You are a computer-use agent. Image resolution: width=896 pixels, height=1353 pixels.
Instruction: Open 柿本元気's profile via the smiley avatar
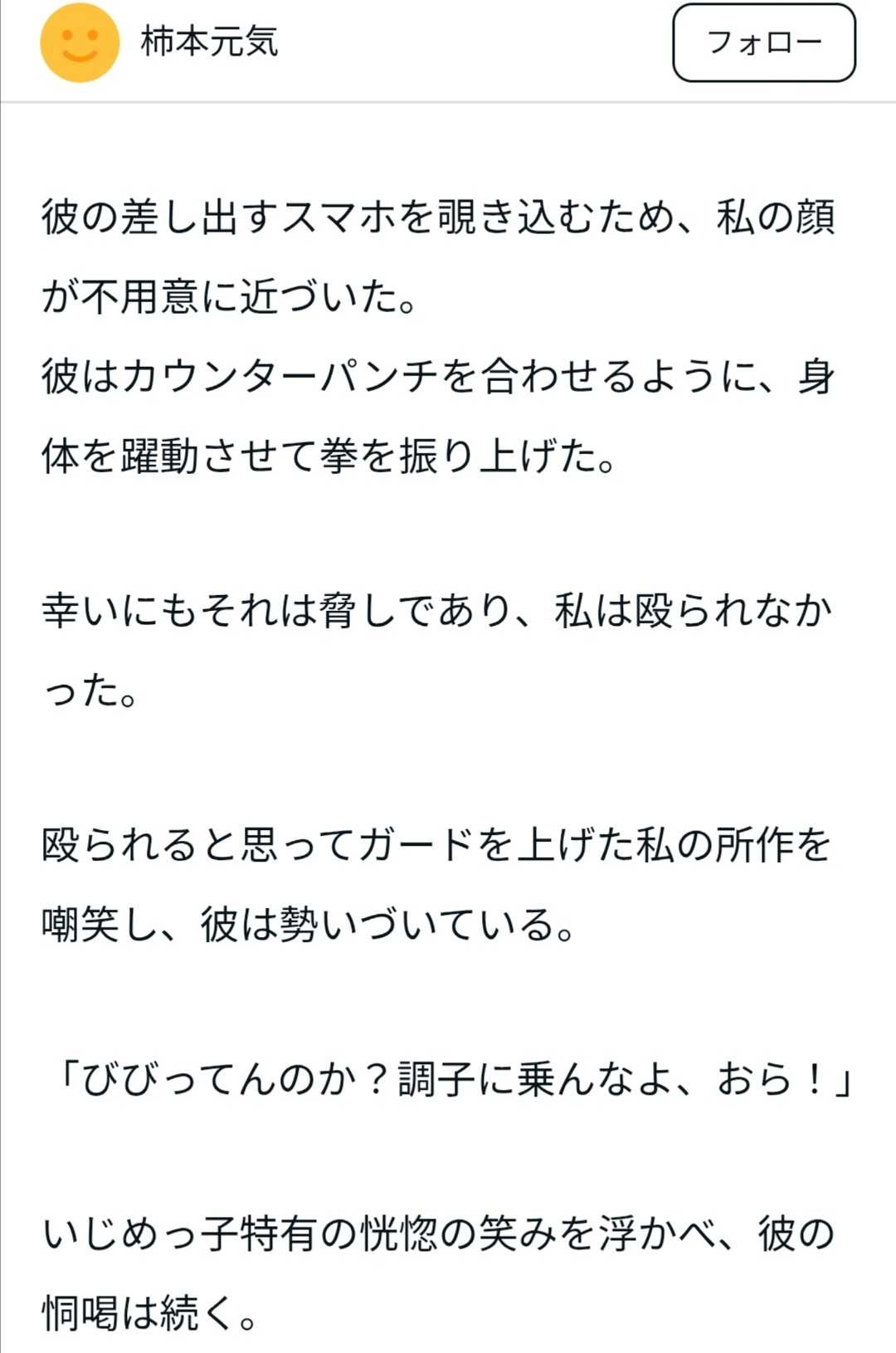point(80,42)
